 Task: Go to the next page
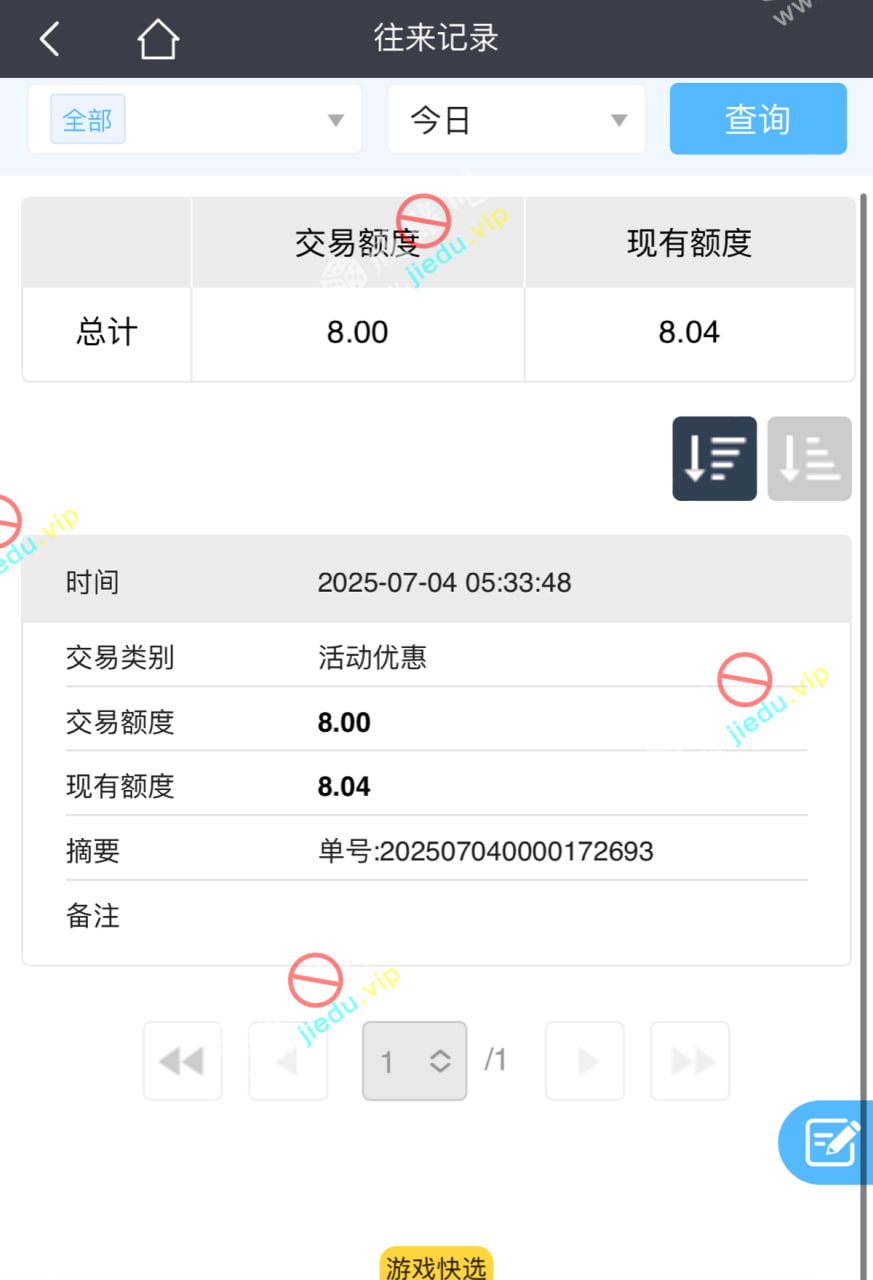[x=585, y=1061]
